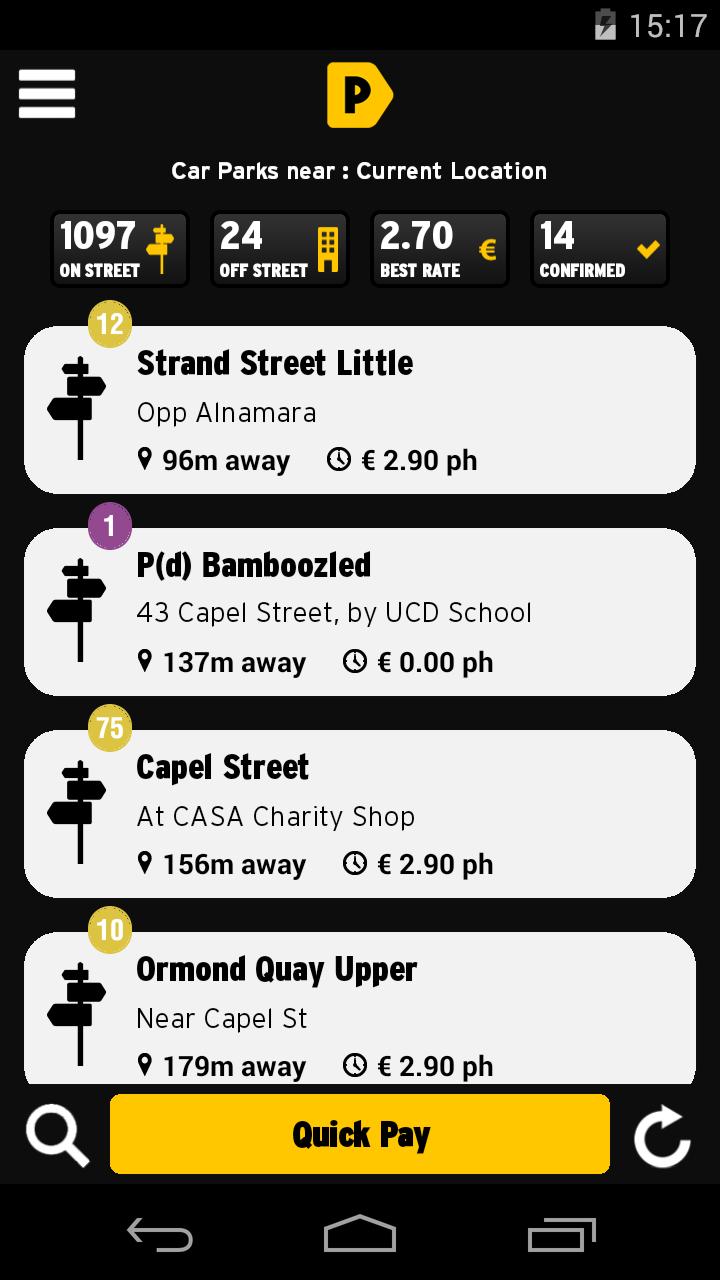Select the P(d) Bamboozled listing
720x1280 pixels.
click(x=360, y=612)
